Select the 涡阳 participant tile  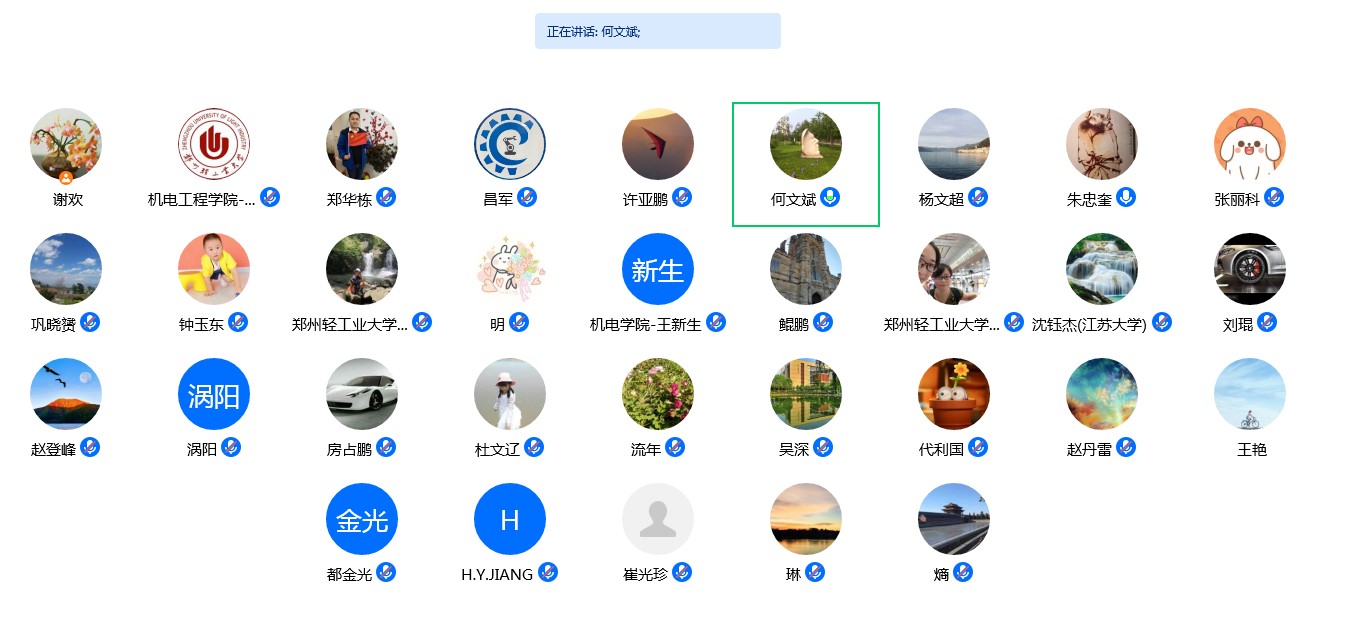click(x=214, y=395)
